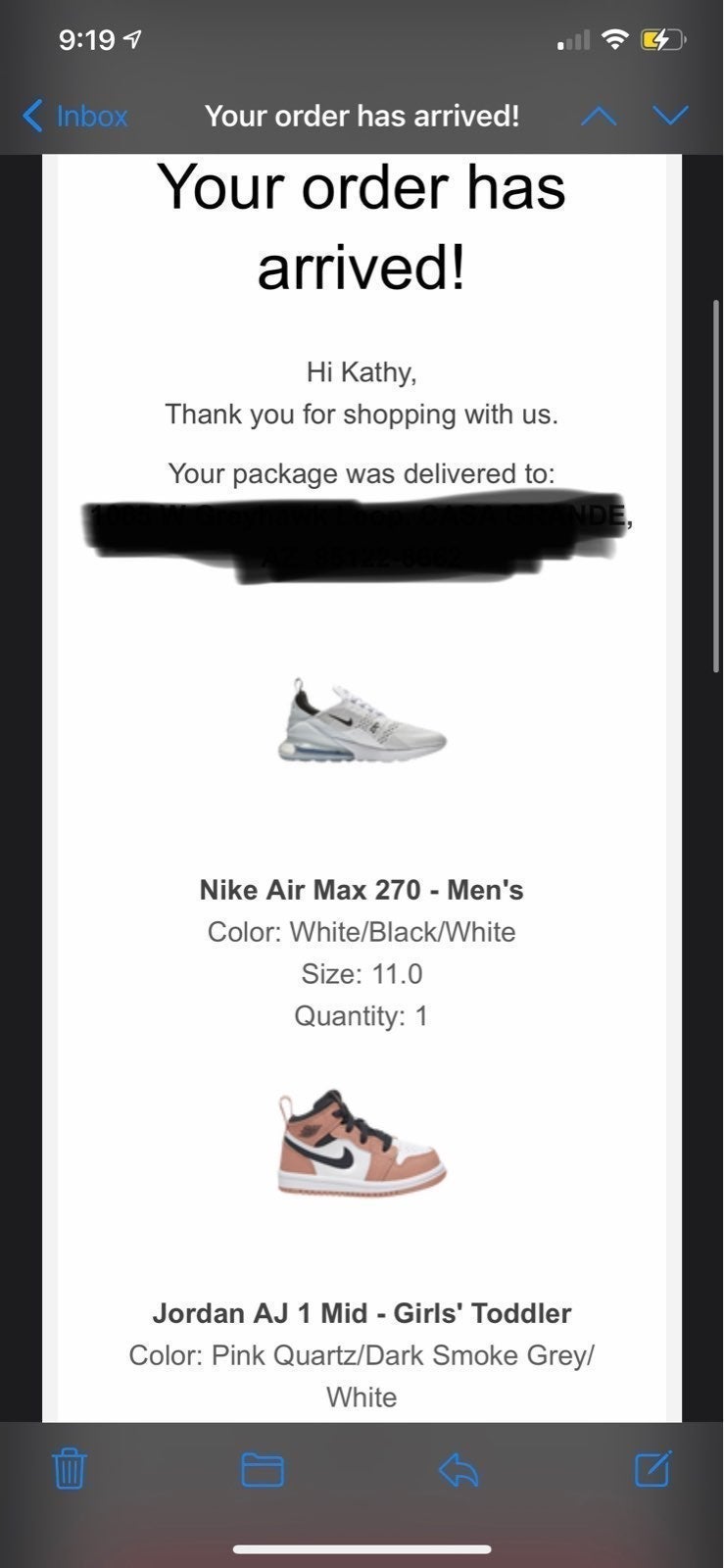Show the next message with the down arrow
Screen dimensions: 724x1568
click(x=670, y=116)
